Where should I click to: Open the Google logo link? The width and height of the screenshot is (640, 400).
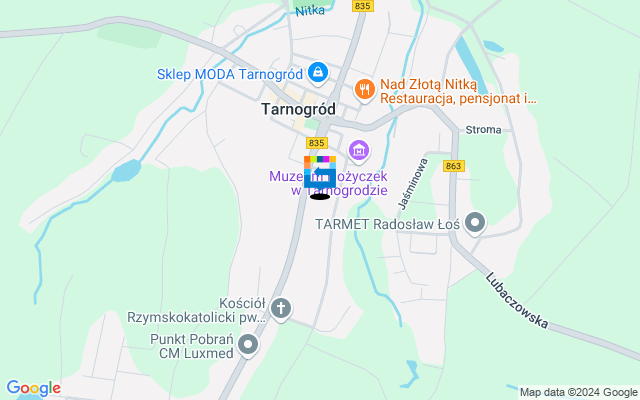pyautogui.click(x=33, y=388)
